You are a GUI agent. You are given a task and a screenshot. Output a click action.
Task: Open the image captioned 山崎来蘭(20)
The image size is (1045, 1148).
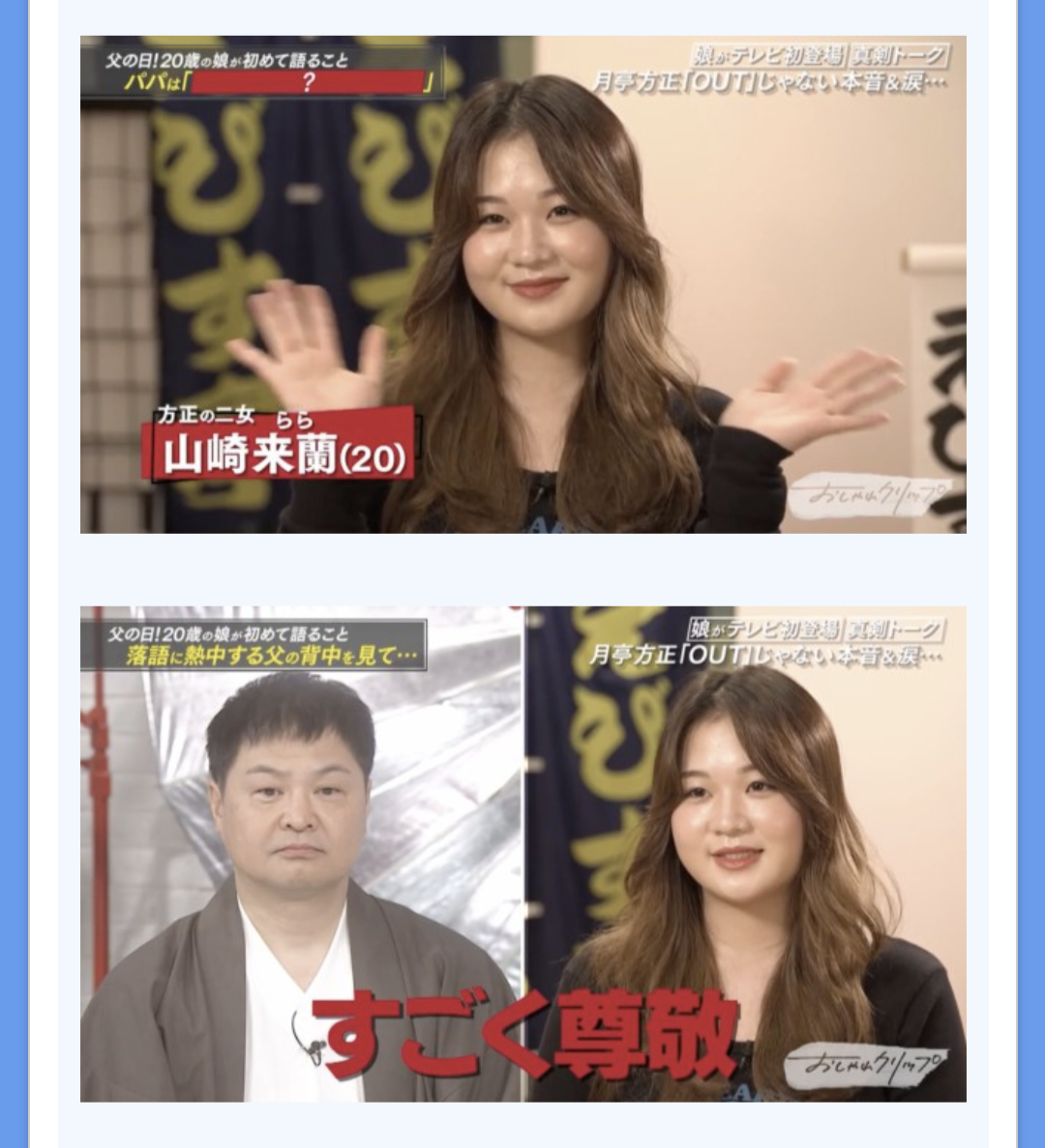point(522,284)
